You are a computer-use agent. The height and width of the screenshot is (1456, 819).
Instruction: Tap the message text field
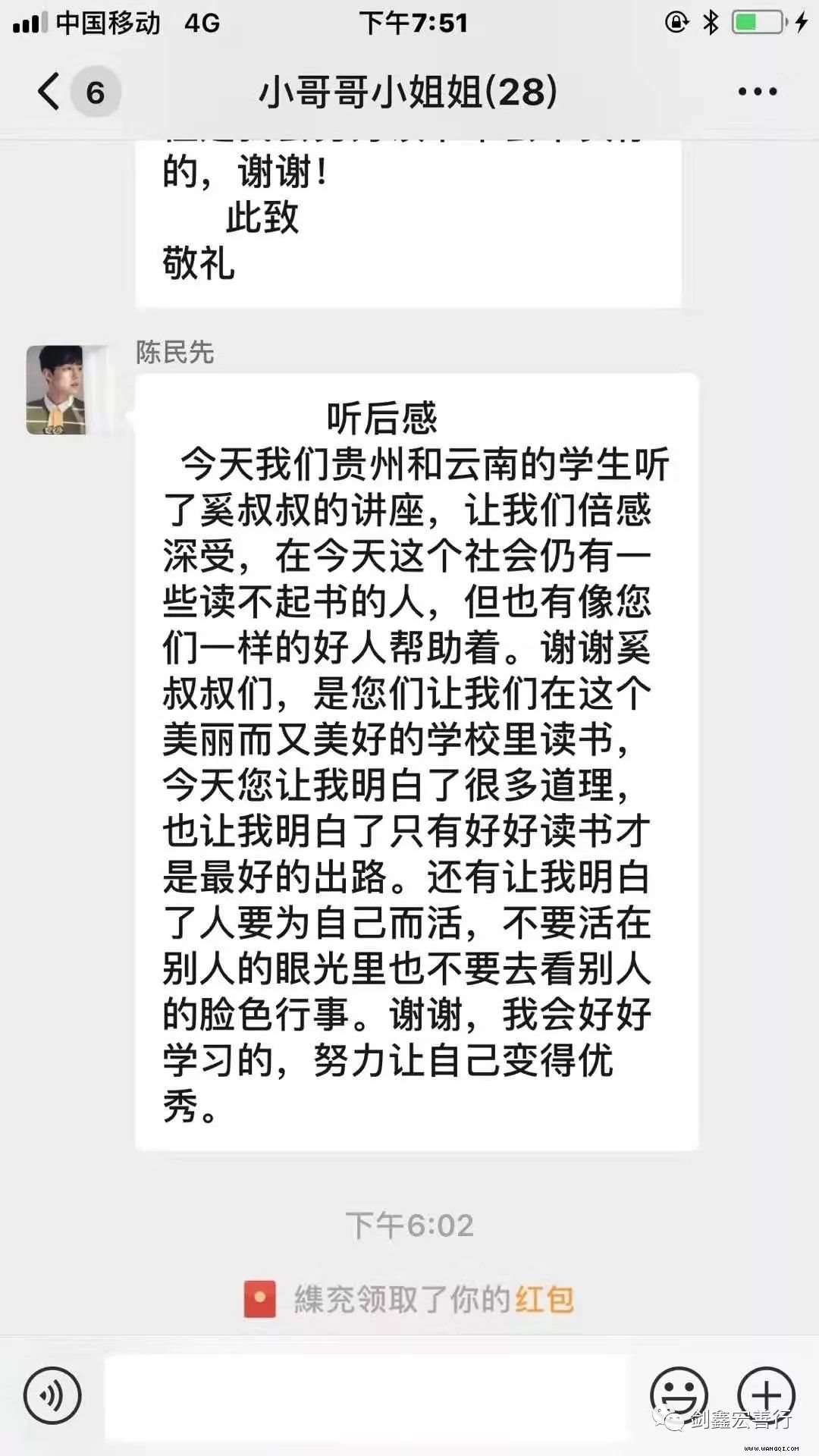[x=366, y=1395]
